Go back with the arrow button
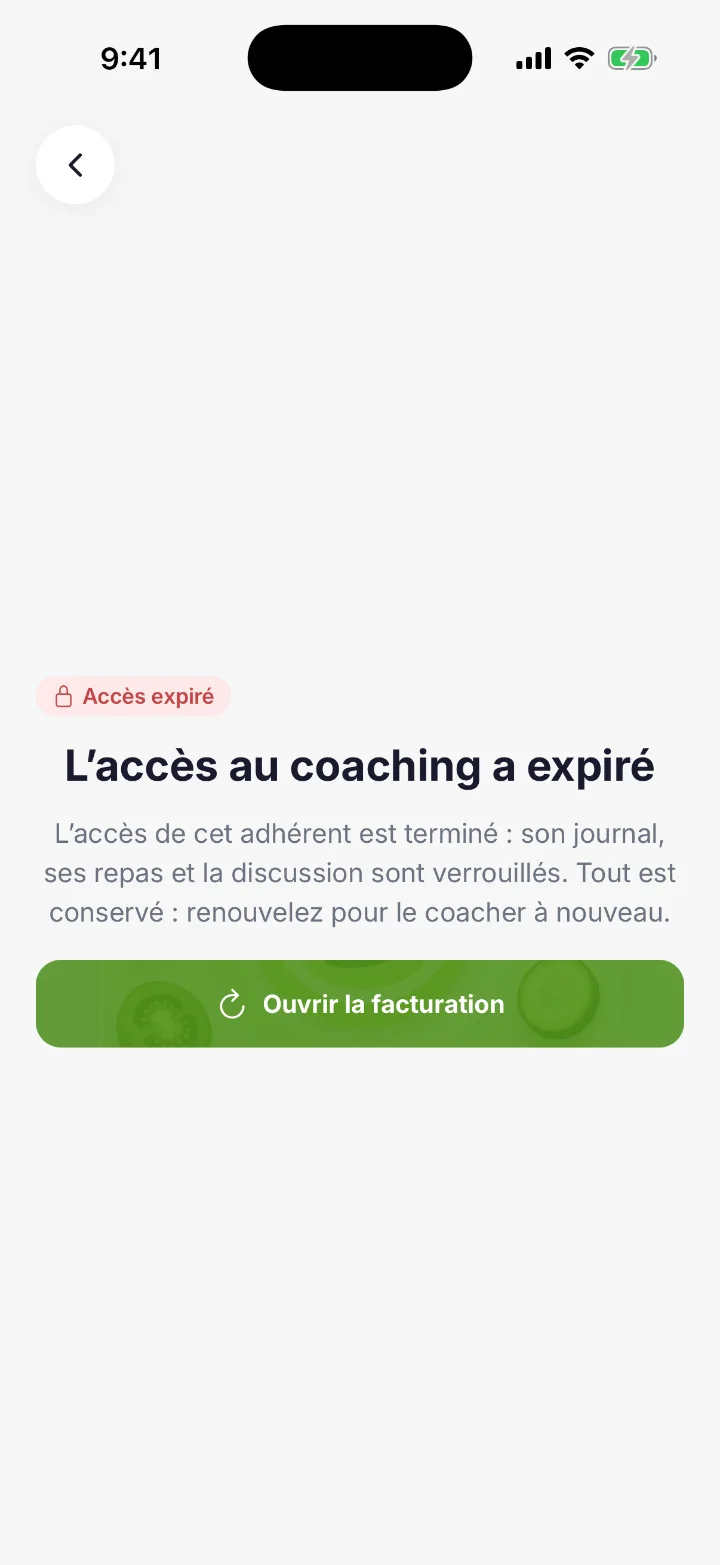 pyautogui.click(x=75, y=165)
